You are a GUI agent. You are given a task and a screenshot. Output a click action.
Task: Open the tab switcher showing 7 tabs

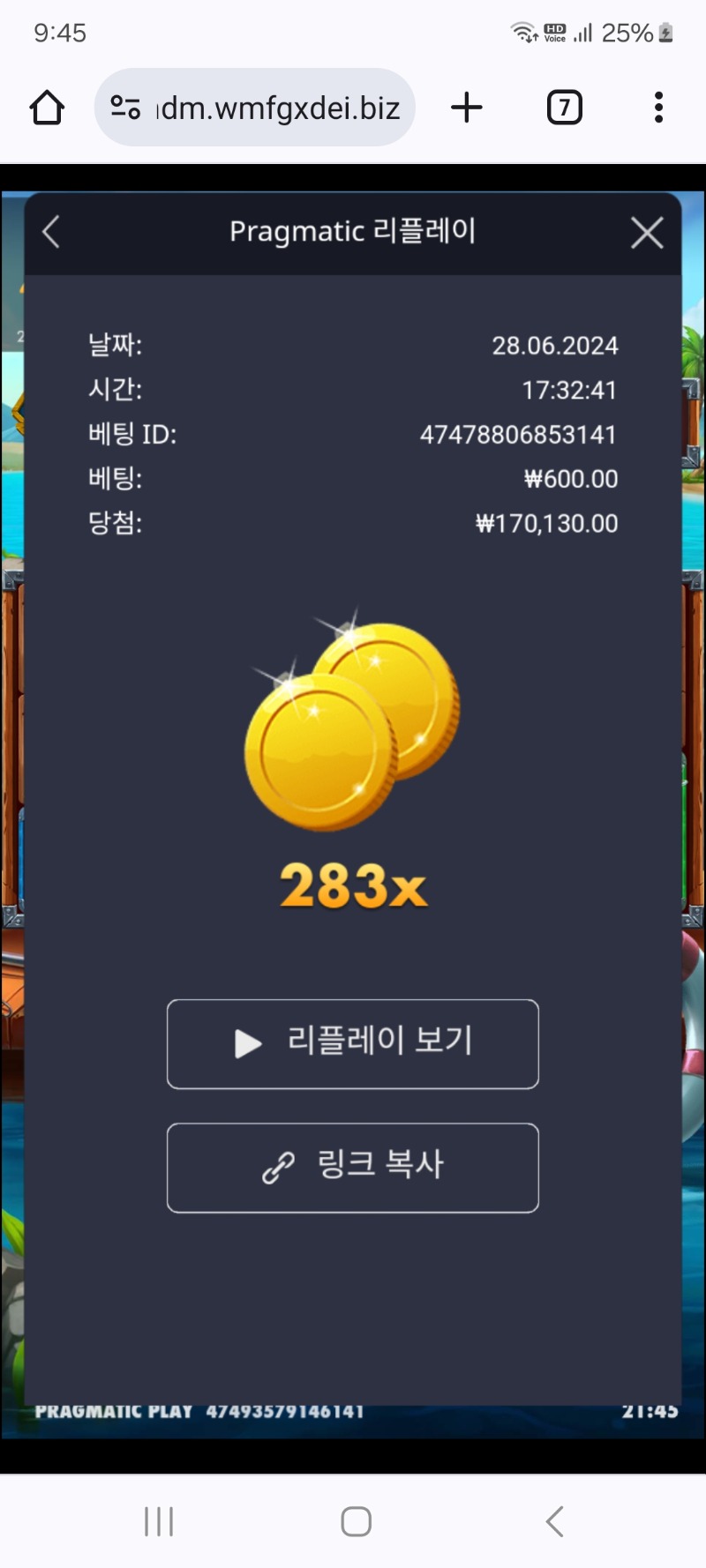564,108
